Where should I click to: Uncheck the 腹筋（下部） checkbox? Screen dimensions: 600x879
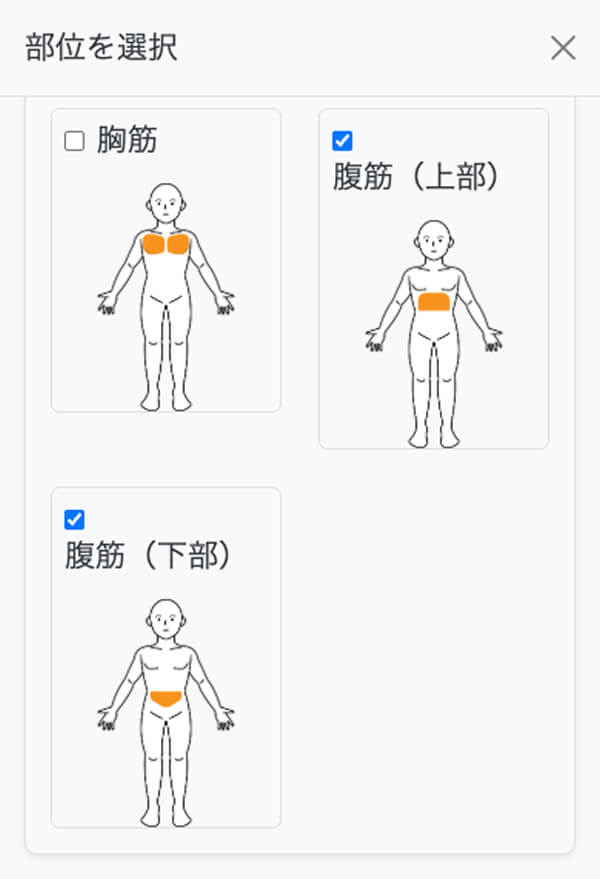tap(74, 520)
